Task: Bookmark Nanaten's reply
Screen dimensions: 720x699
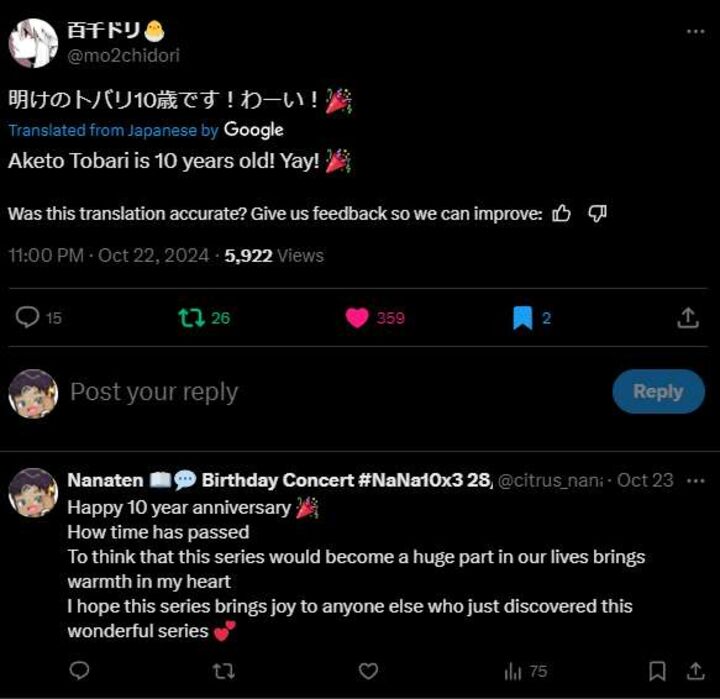Action: point(657,671)
